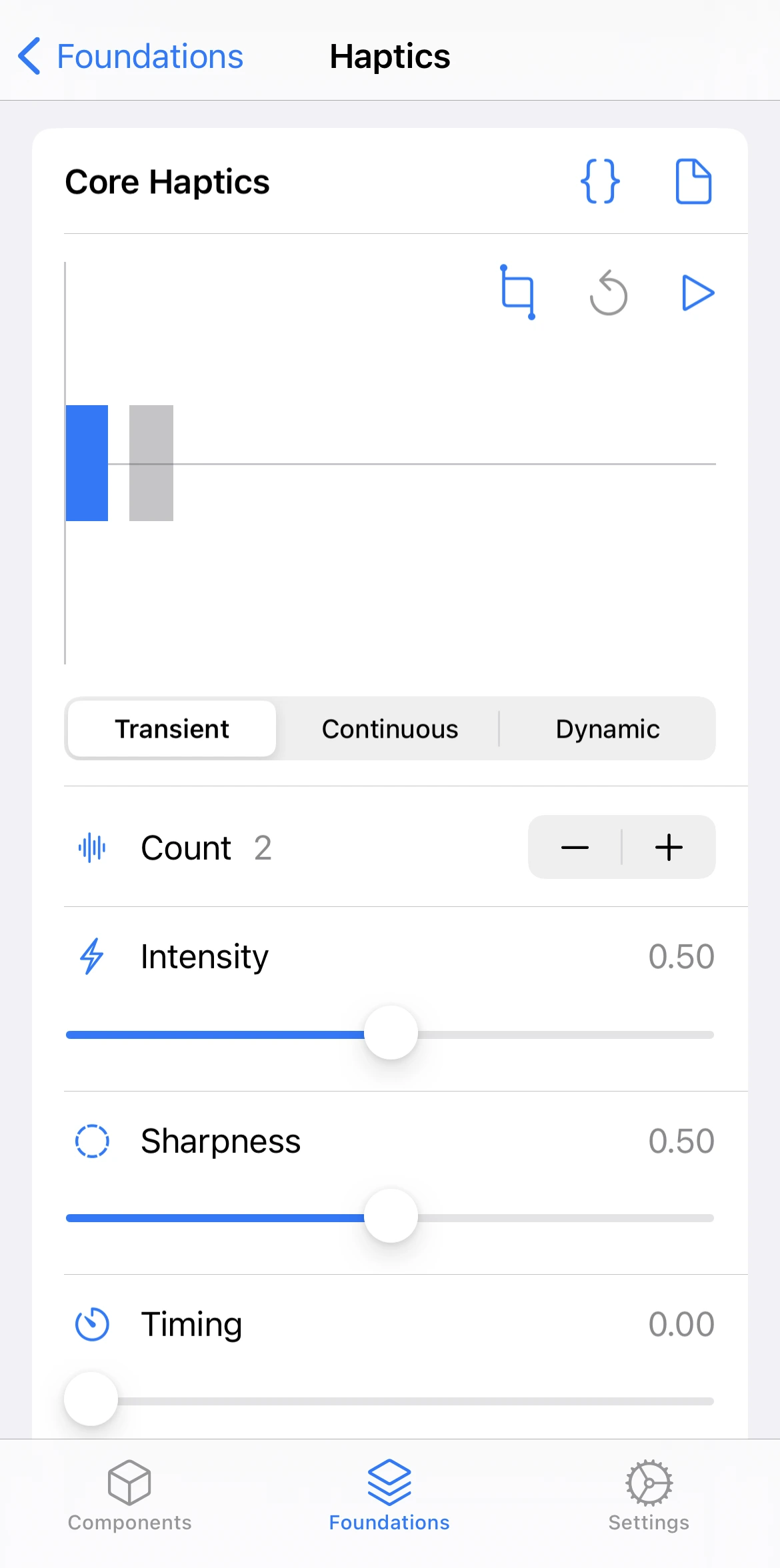The image size is (780, 1568).
Task: Open the Settings tab
Action: pyautogui.click(x=649, y=1496)
